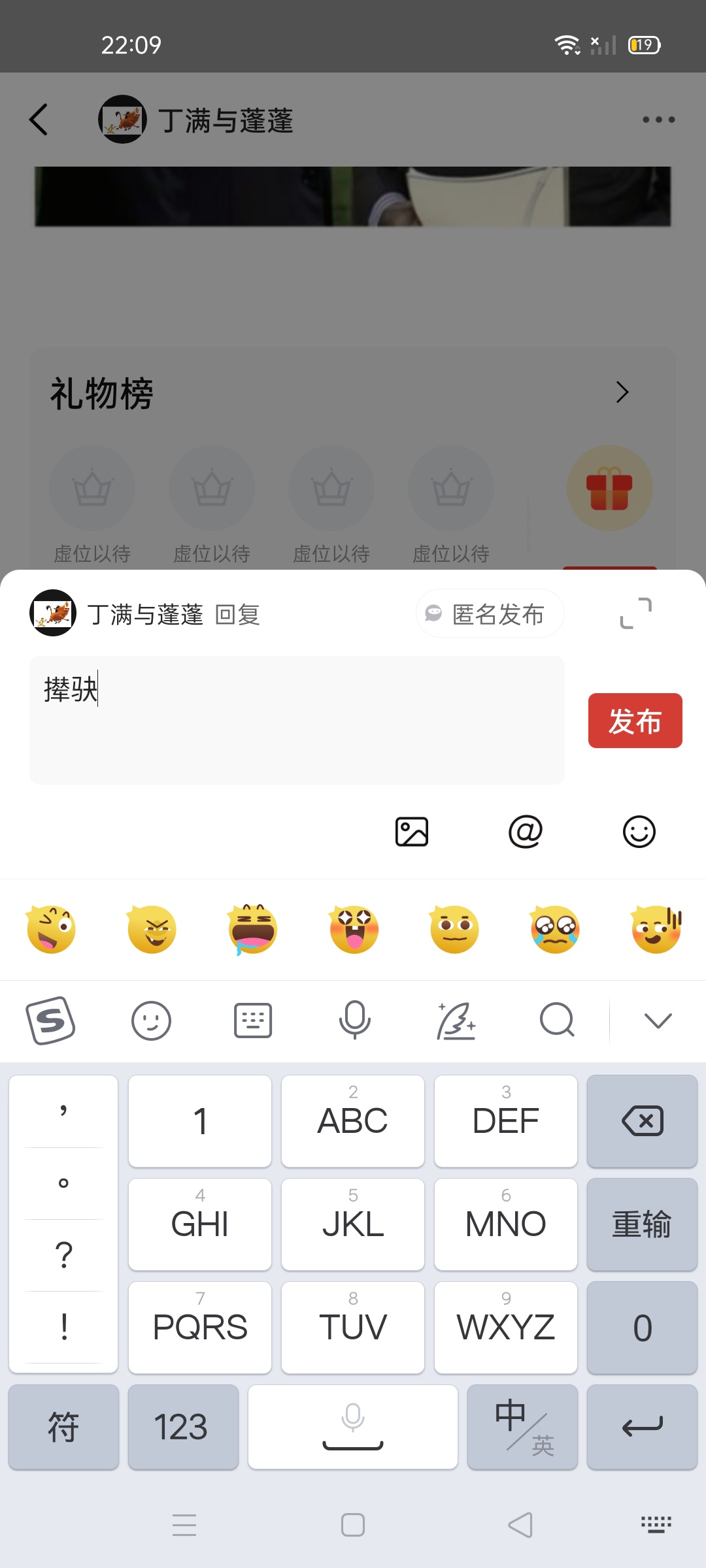Mention someone with the @ icon

click(526, 832)
